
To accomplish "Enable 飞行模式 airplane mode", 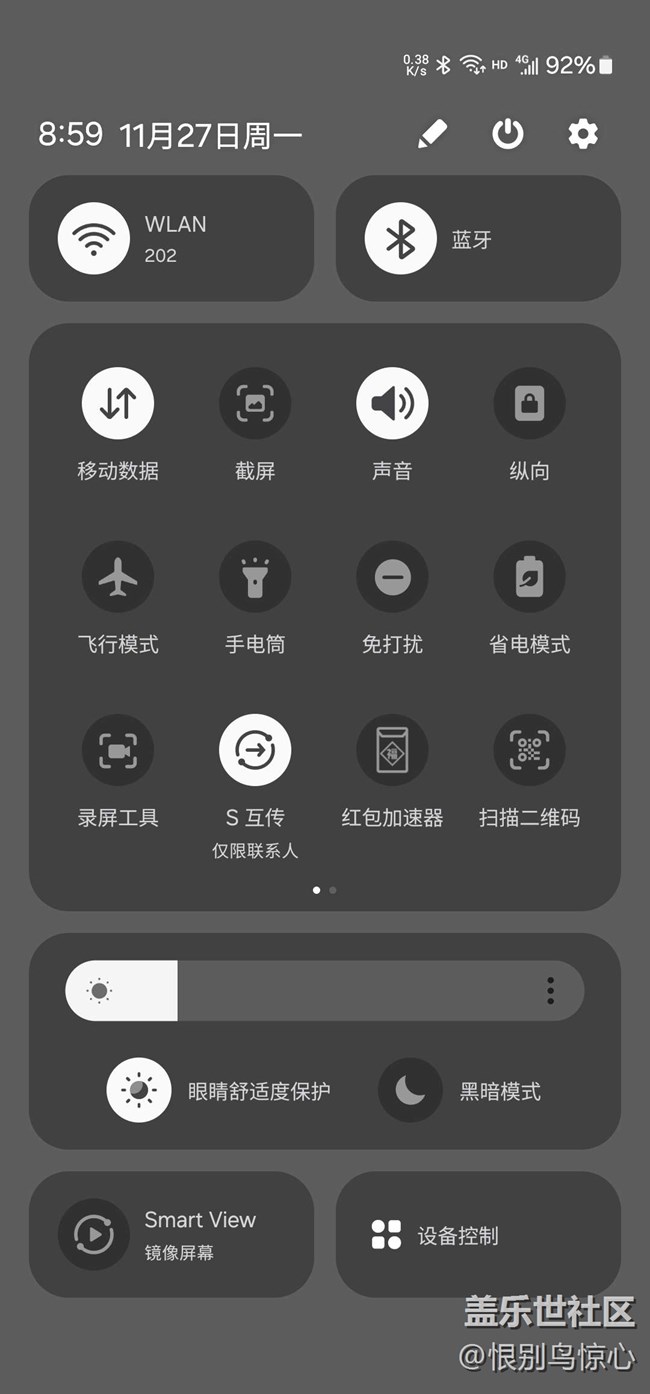I will [118, 577].
